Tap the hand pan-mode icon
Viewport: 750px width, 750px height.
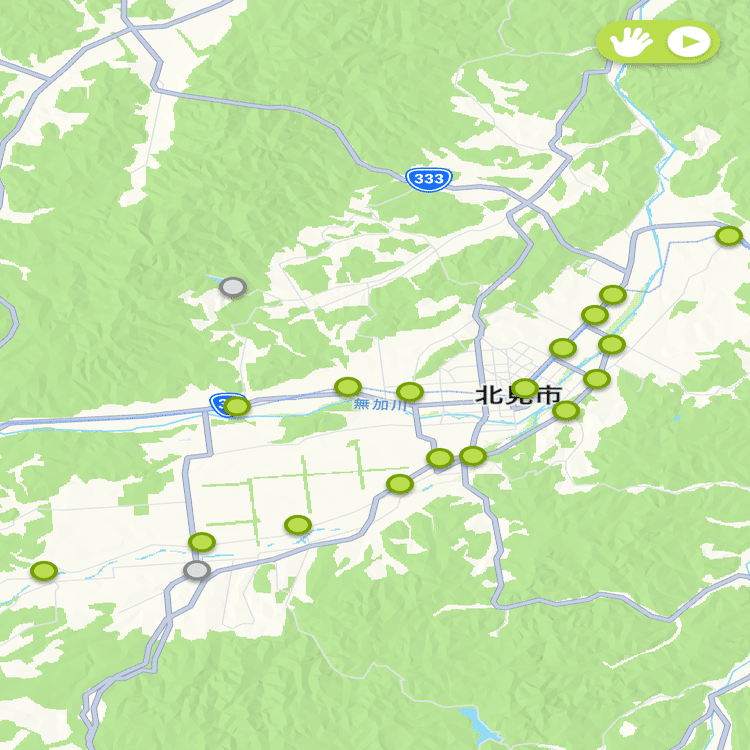pos(631,42)
